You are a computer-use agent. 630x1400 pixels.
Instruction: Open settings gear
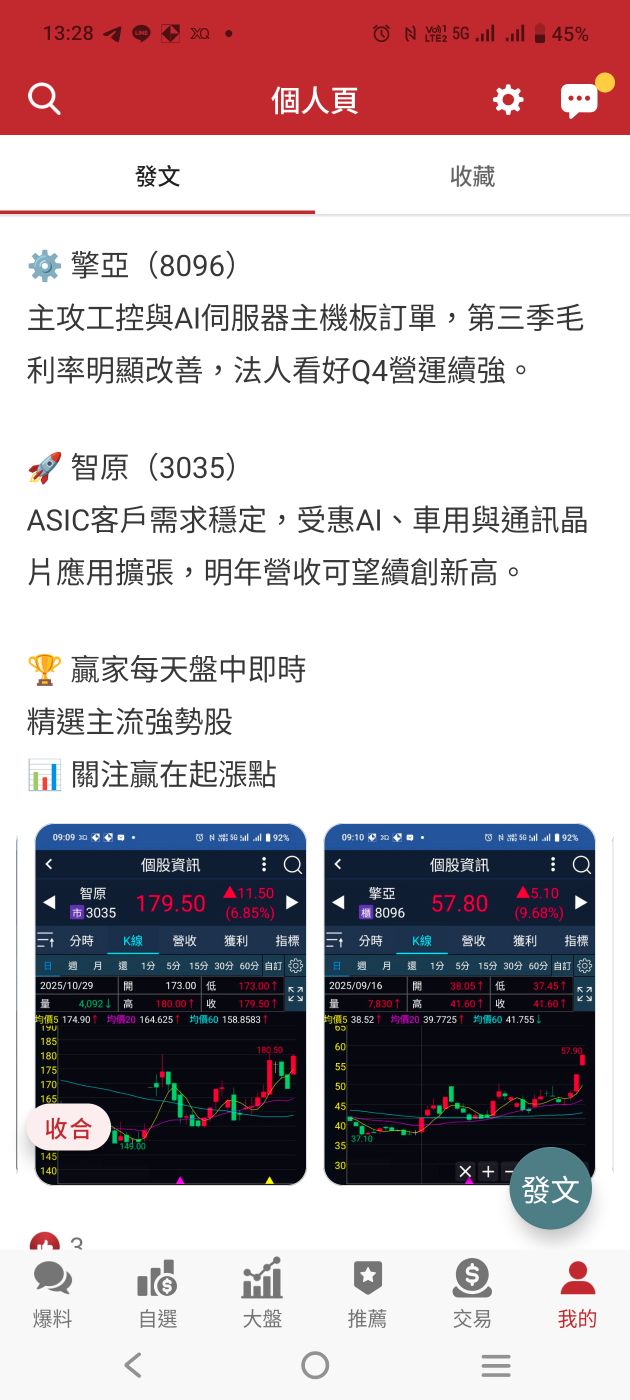[x=508, y=99]
